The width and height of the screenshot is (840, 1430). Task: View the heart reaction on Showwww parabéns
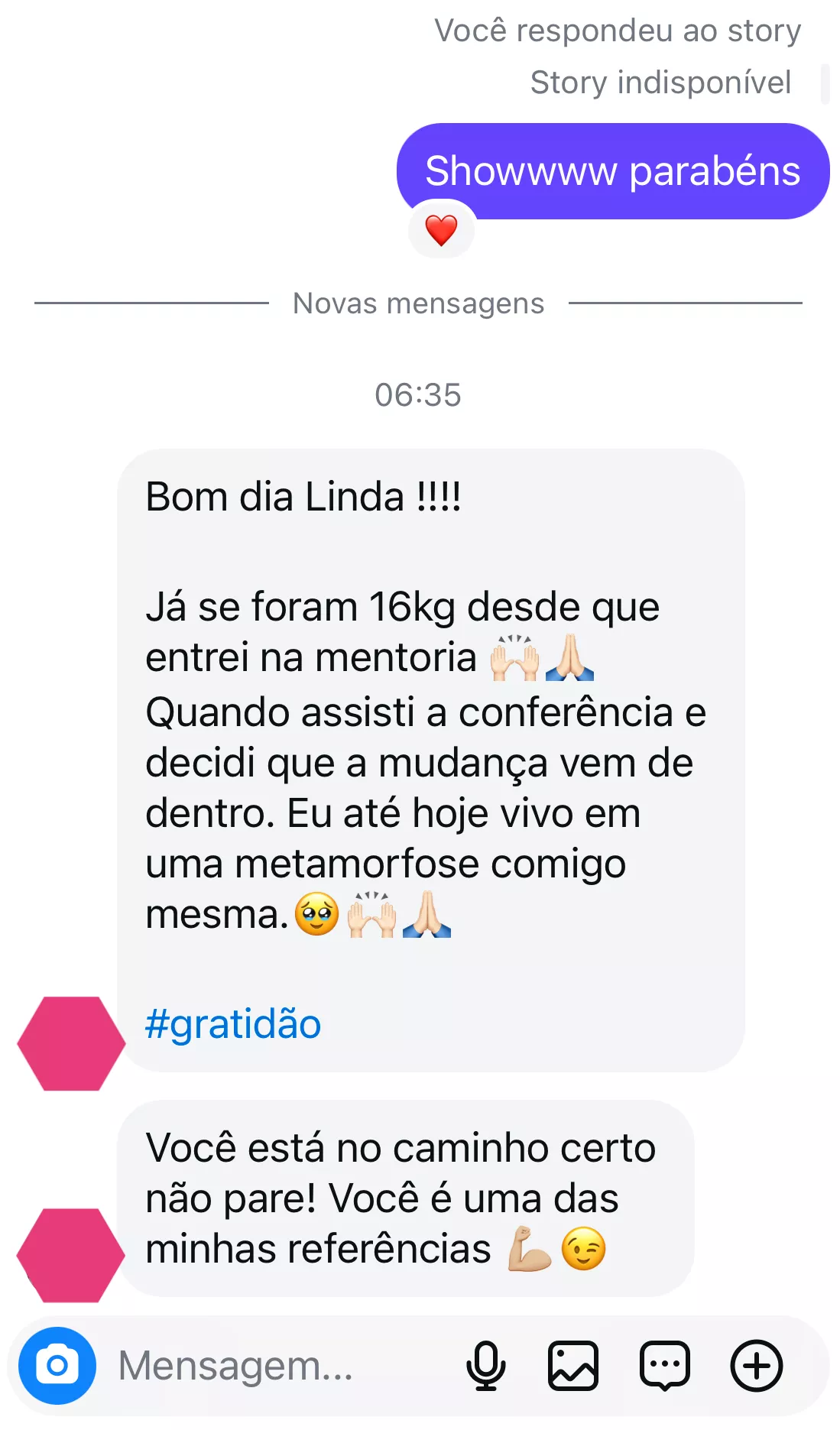[441, 230]
